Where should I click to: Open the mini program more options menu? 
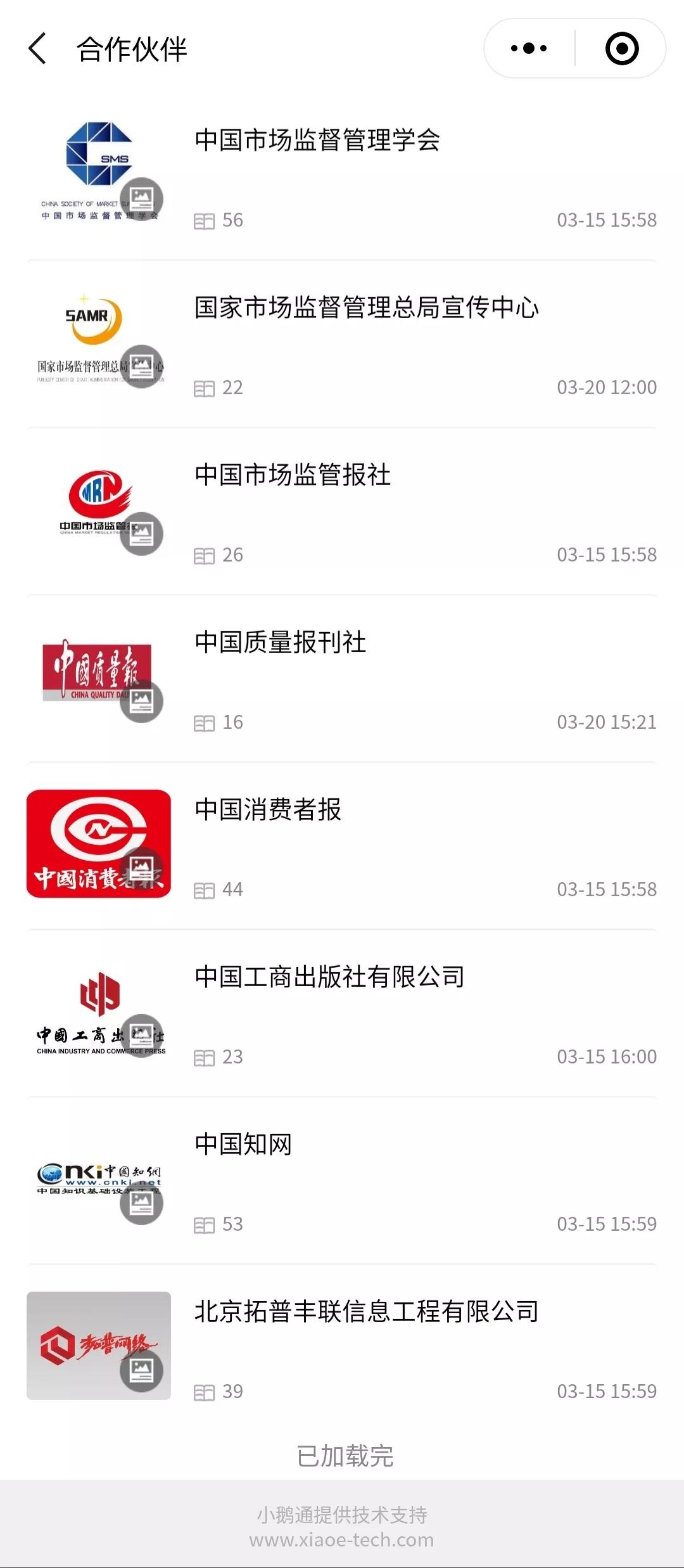(x=529, y=49)
